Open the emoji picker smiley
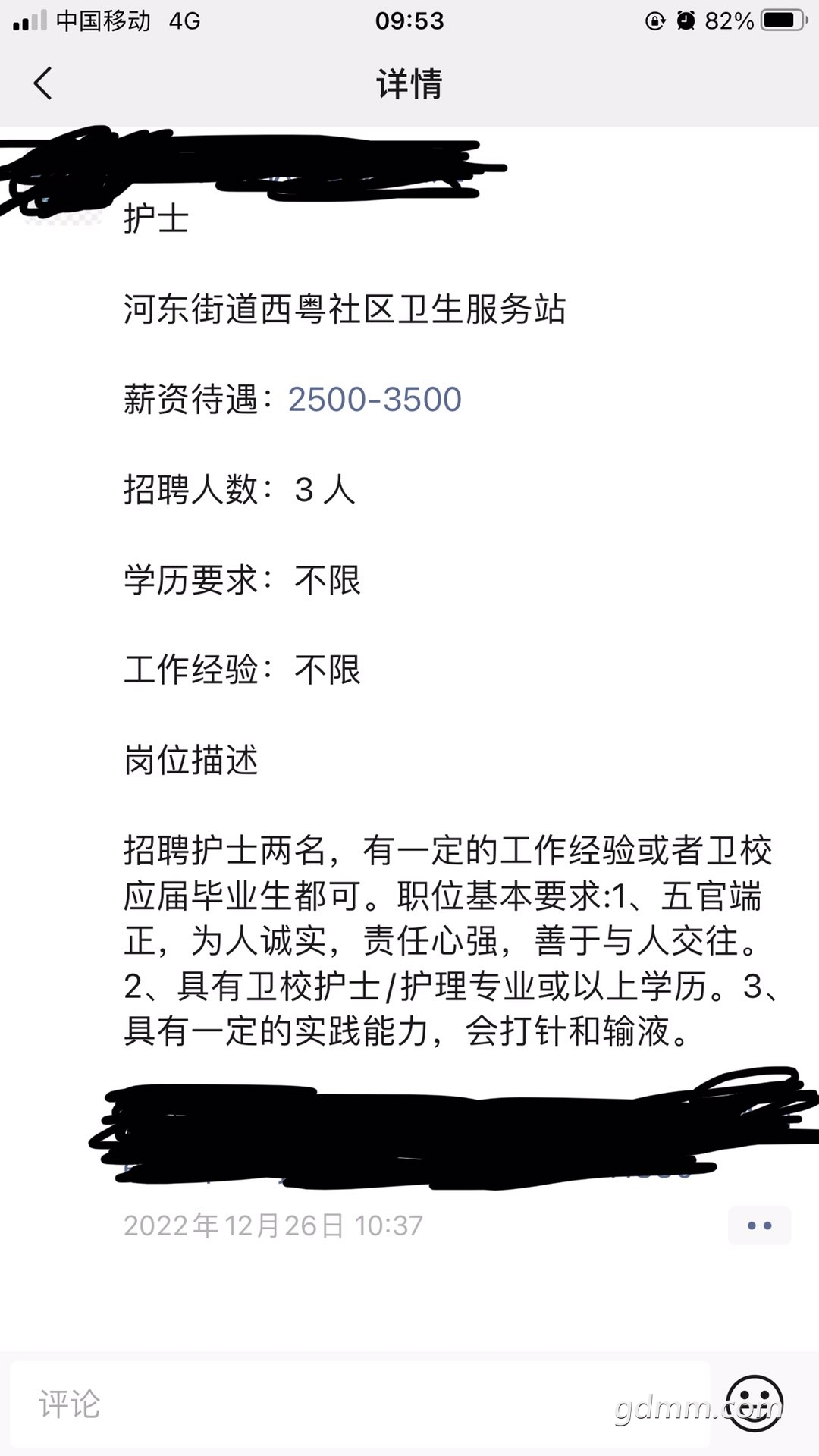This screenshot has width=819, height=1456. pos(754,1404)
